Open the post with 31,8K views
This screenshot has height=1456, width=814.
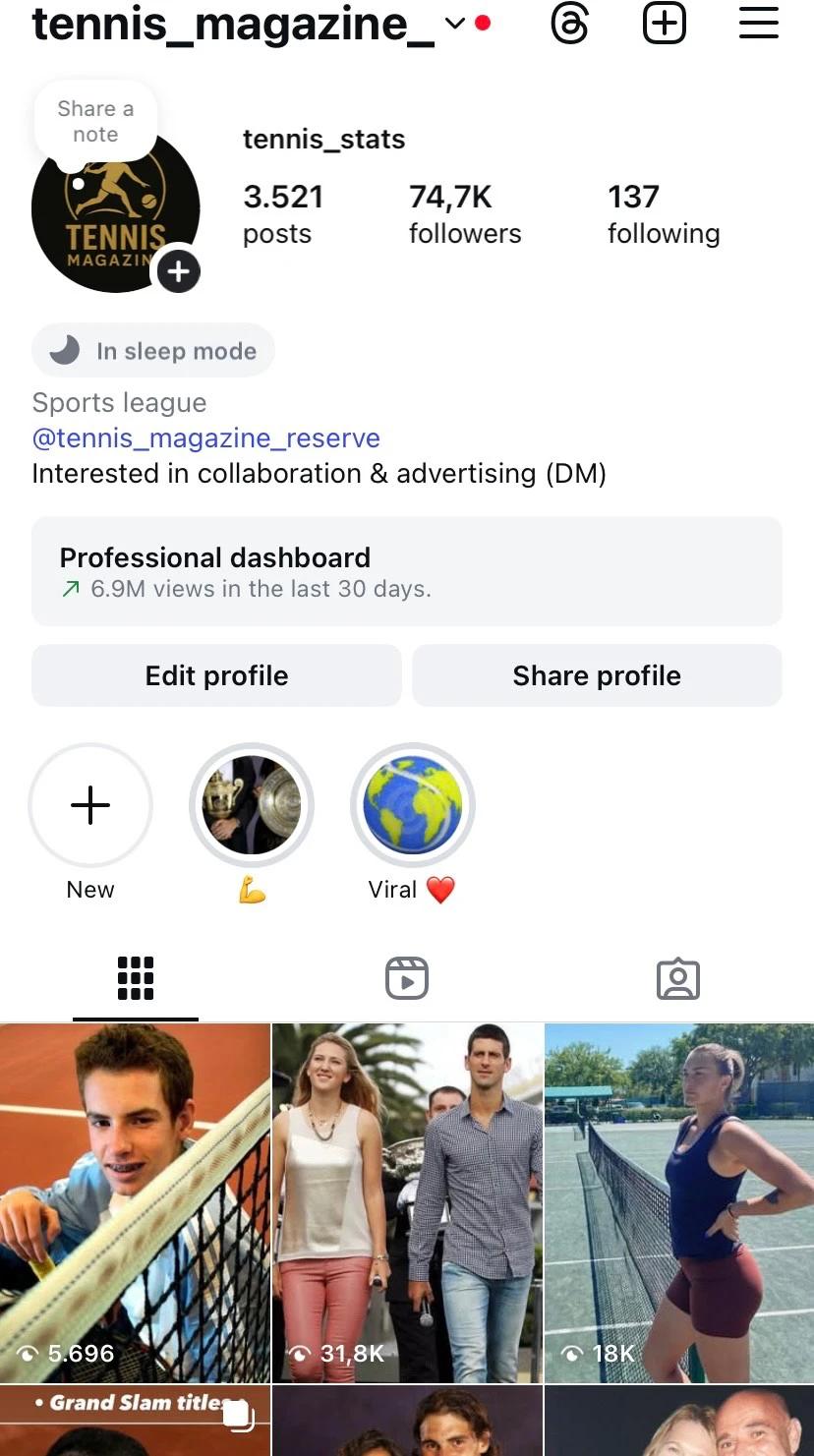point(407,1202)
